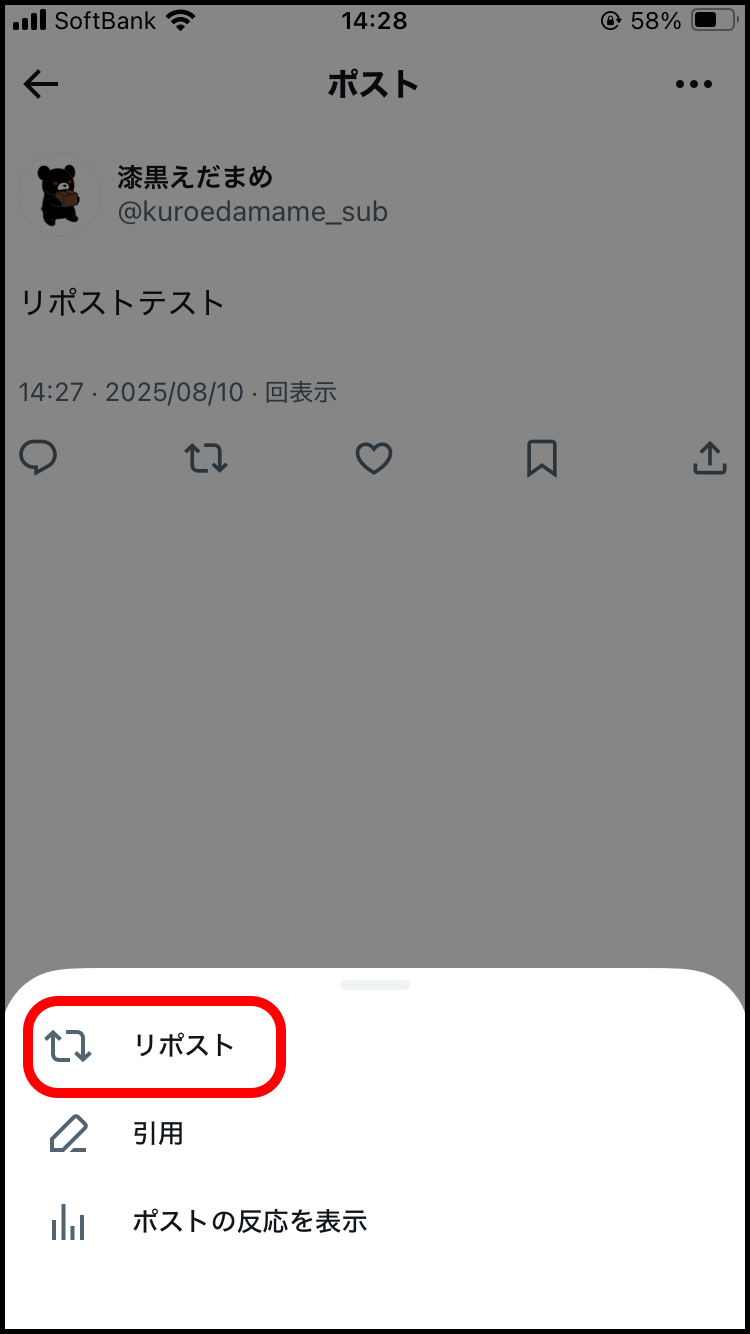Share the post via share icon
This screenshot has width=750, height=1334.
tap(709, 458)
